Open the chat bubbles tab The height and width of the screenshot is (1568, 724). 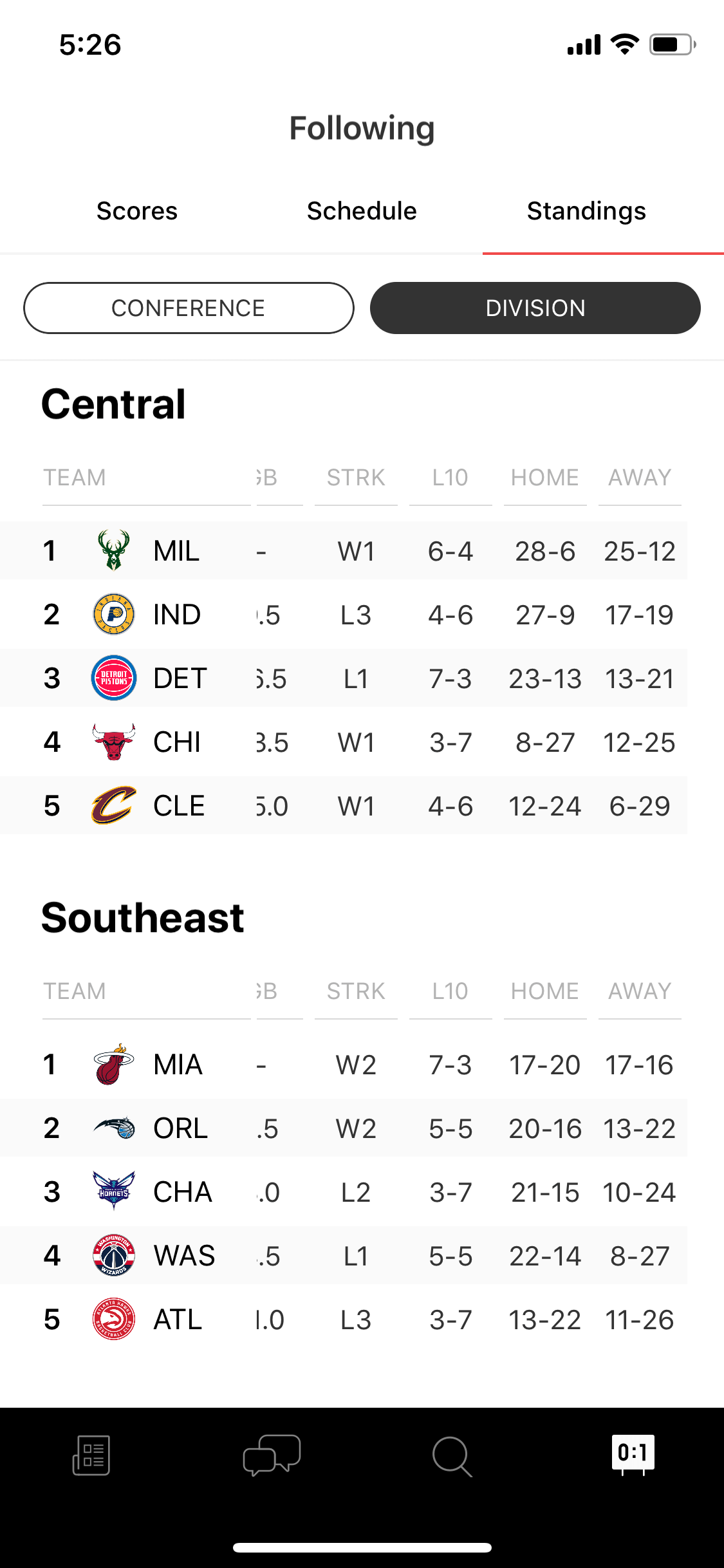tap(272, 1455)
